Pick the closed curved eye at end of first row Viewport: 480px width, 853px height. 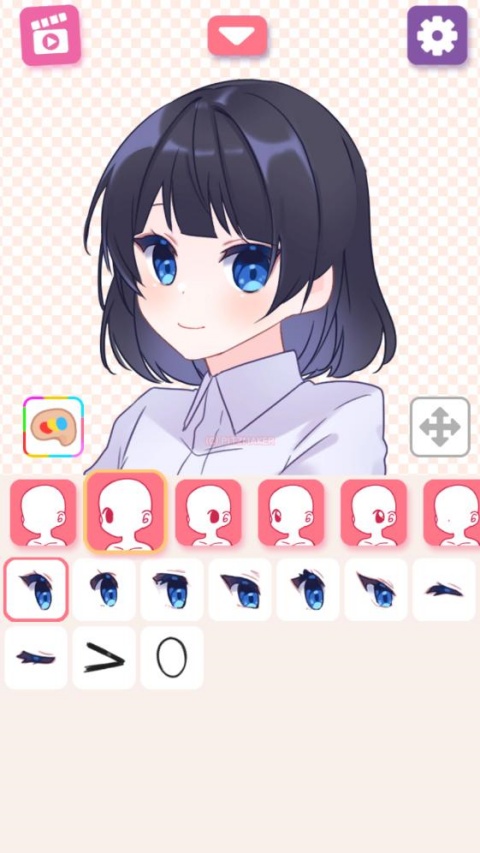[x=444, y=590]
